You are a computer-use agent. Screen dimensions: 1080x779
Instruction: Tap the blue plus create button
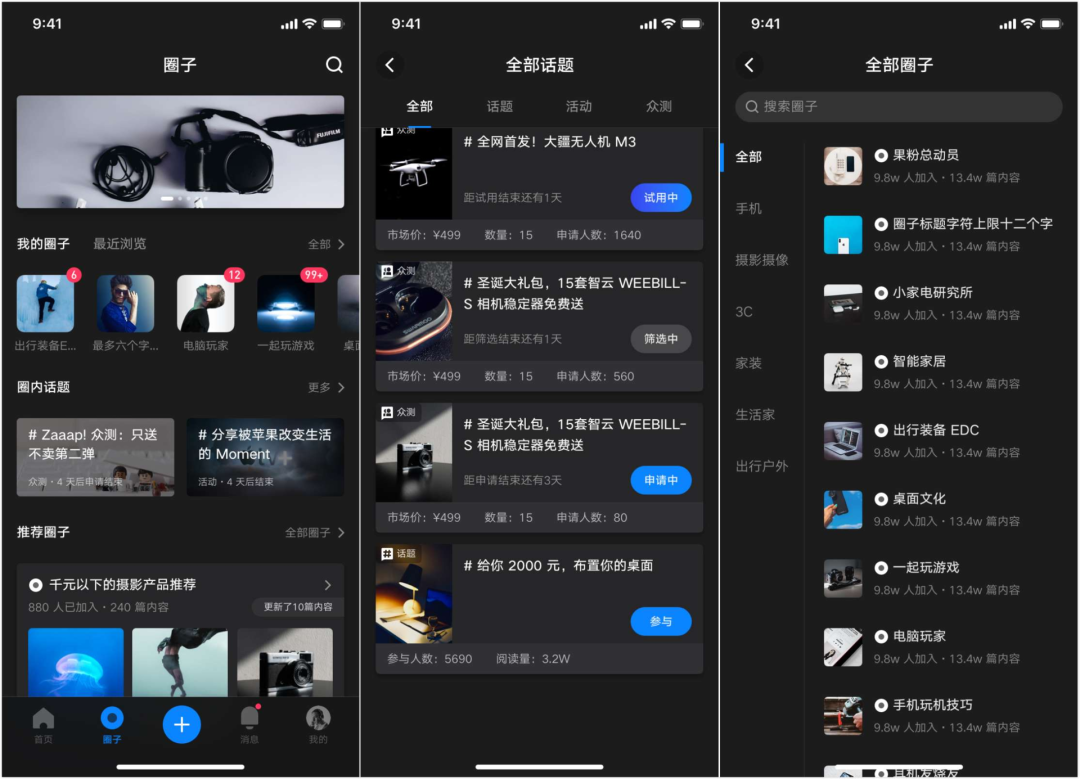[182, 725]
